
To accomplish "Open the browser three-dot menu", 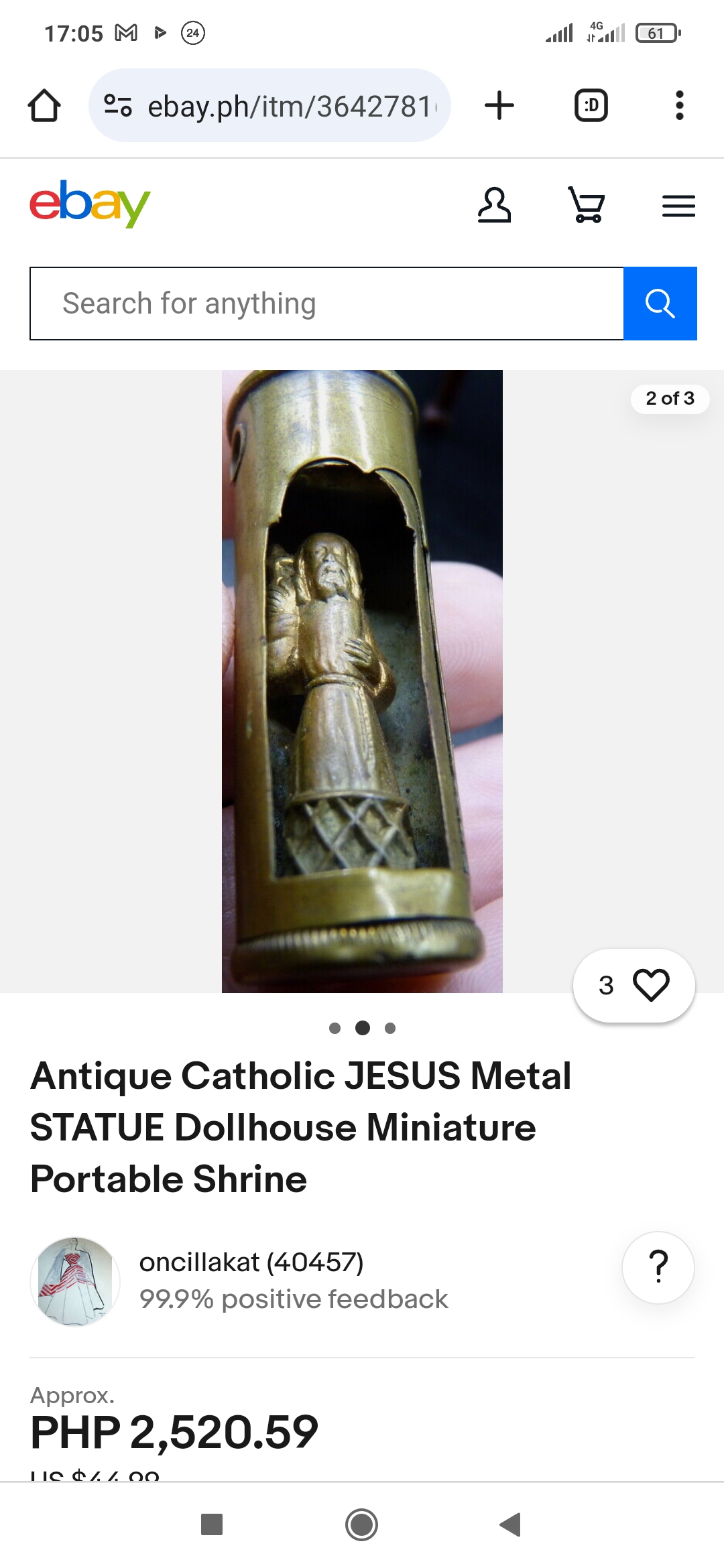I will 679,105.
